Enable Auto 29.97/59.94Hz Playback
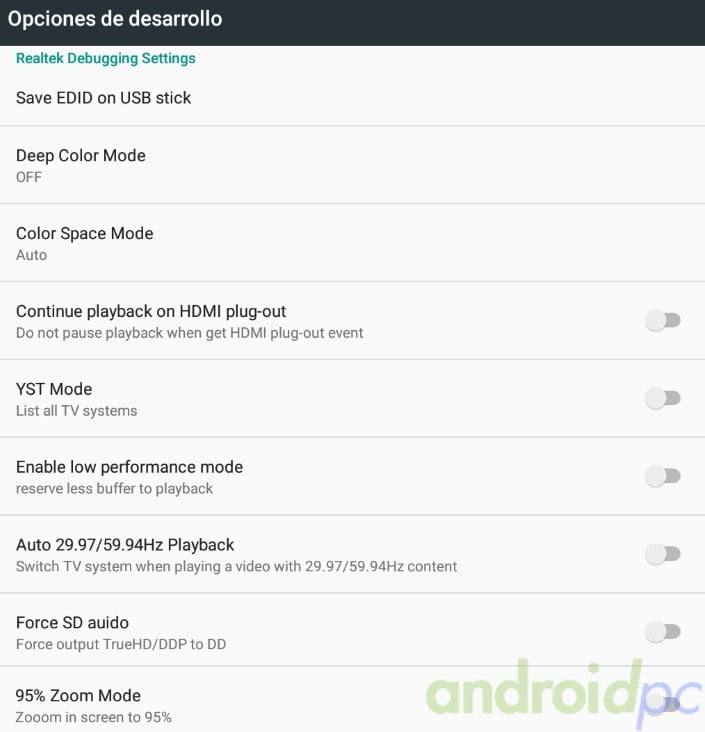 662,554
